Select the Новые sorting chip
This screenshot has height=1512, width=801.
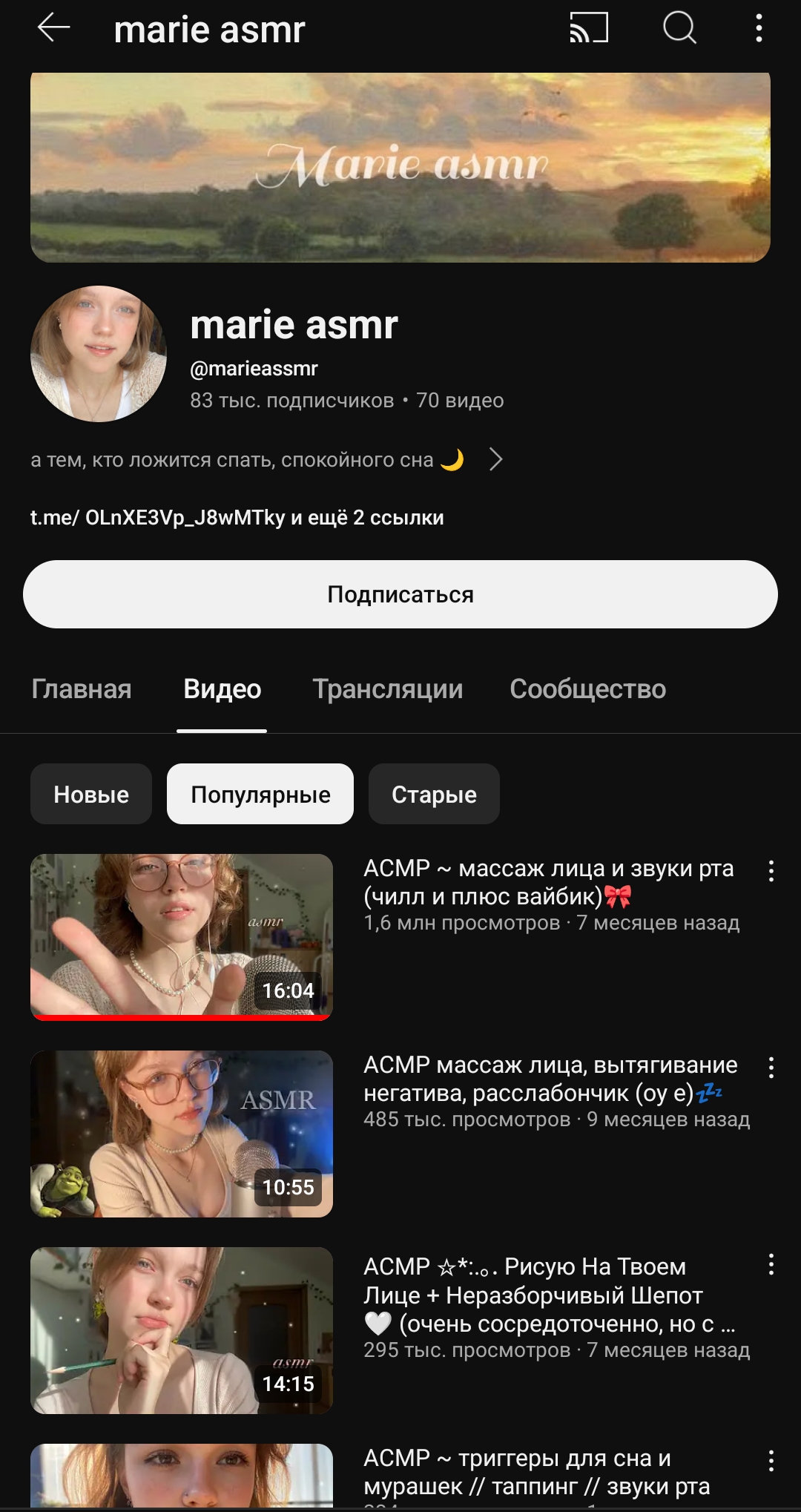pyautogui.click(x=91, y=794)
